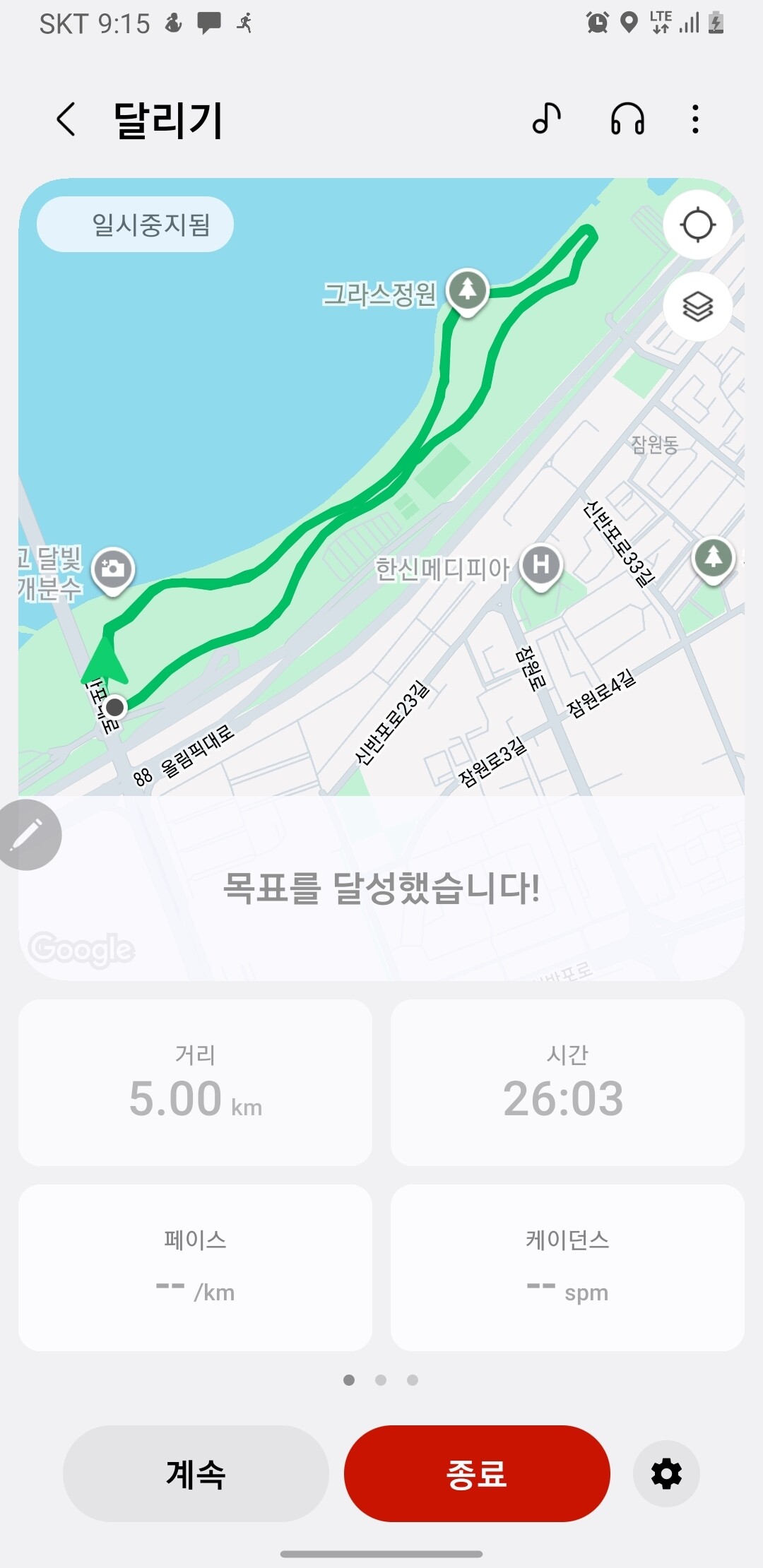
Task: Select the 시간 time card
Action: point(567,1082)
